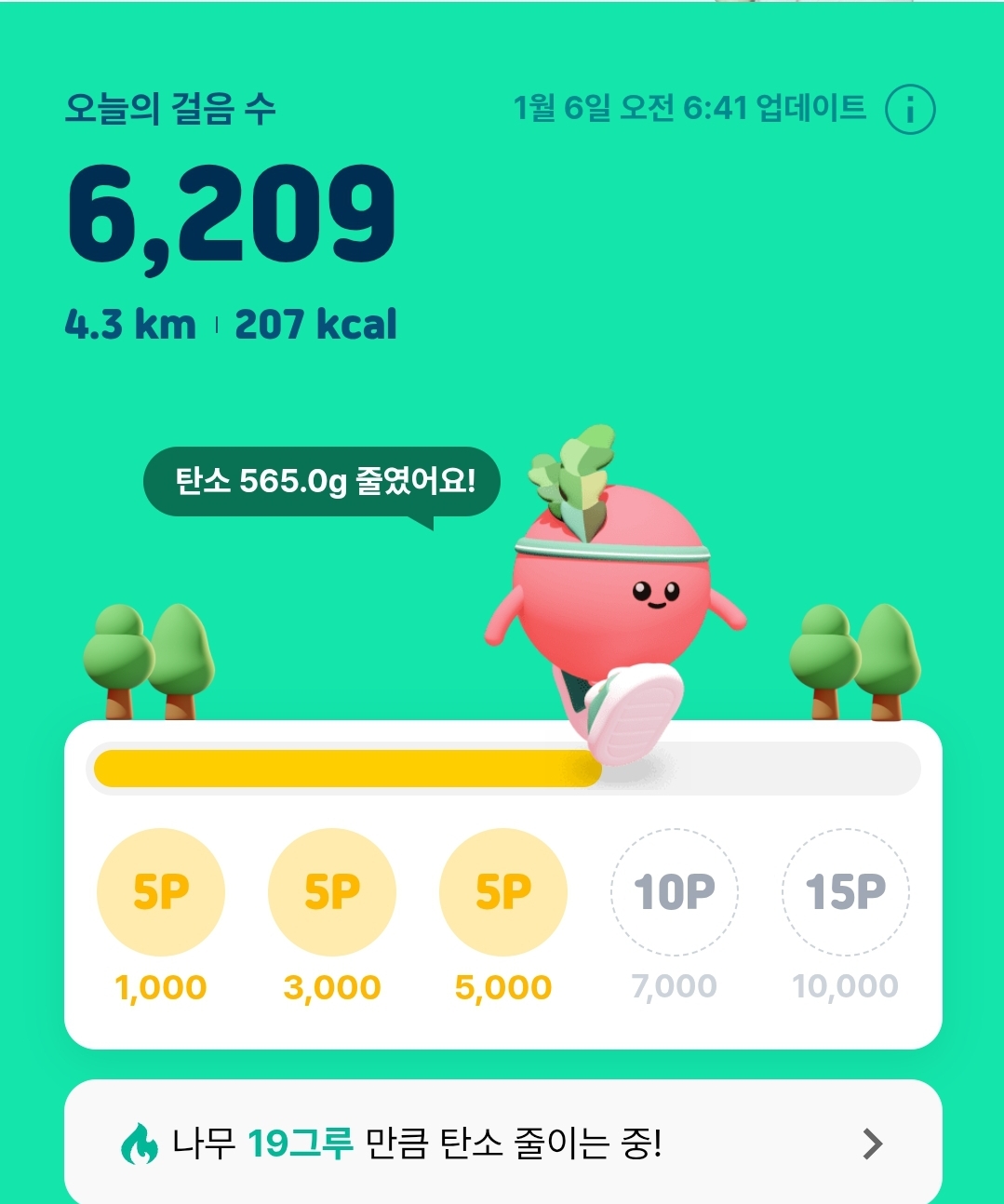This screenshot has width=1004, height=1204.
Task: Claim the 5P reward for 3,000 steps
Action: coord(332,892)
